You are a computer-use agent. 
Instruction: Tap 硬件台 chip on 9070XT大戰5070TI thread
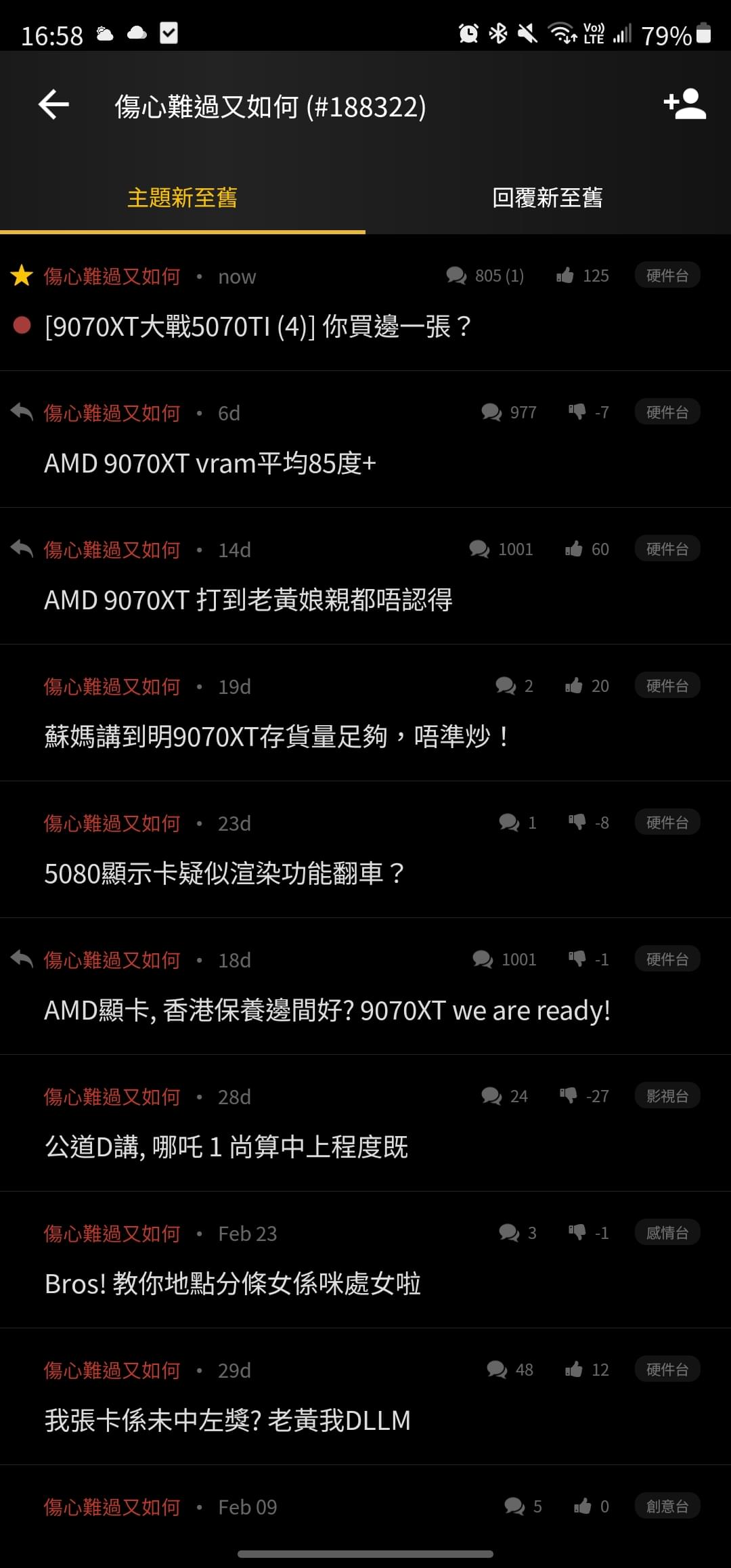(667, 275)
